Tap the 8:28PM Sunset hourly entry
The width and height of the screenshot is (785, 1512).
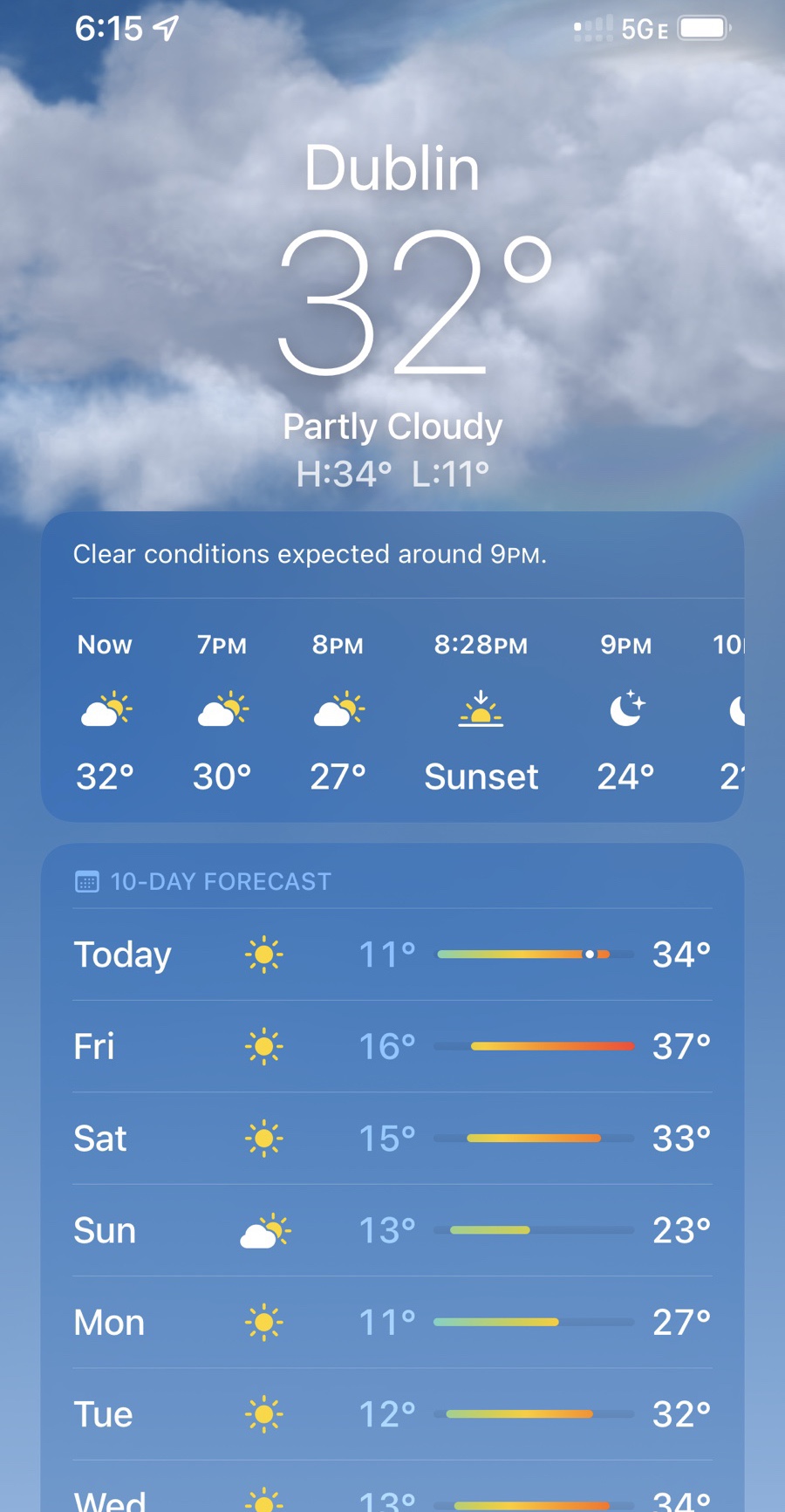click(x=481, y=710)
